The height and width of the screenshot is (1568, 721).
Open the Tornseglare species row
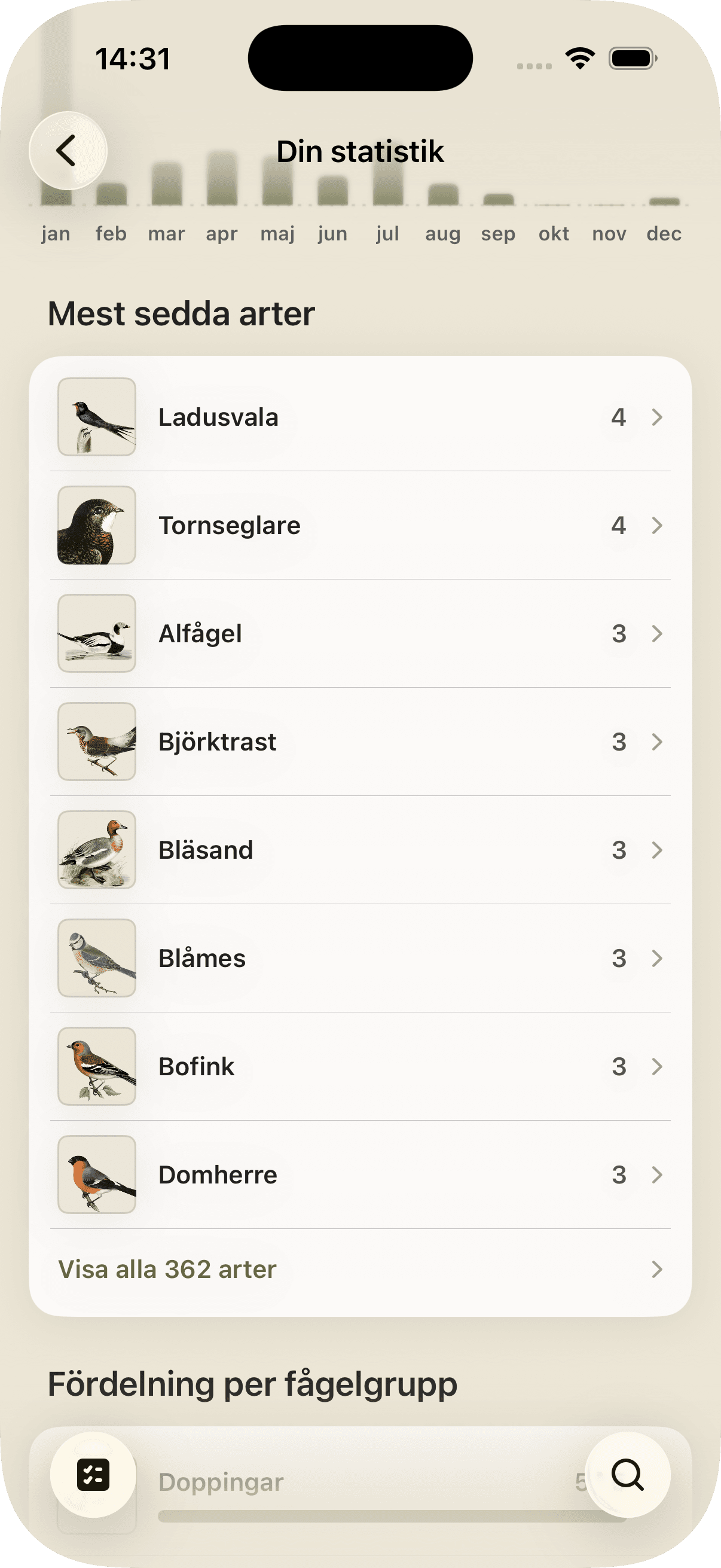click(360, 525)
